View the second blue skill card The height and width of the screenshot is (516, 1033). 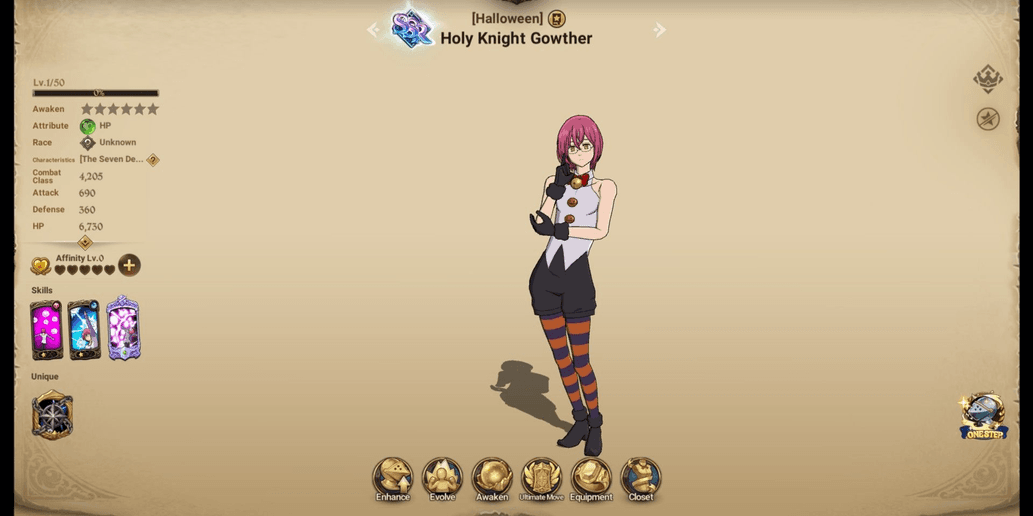(84, 330)
